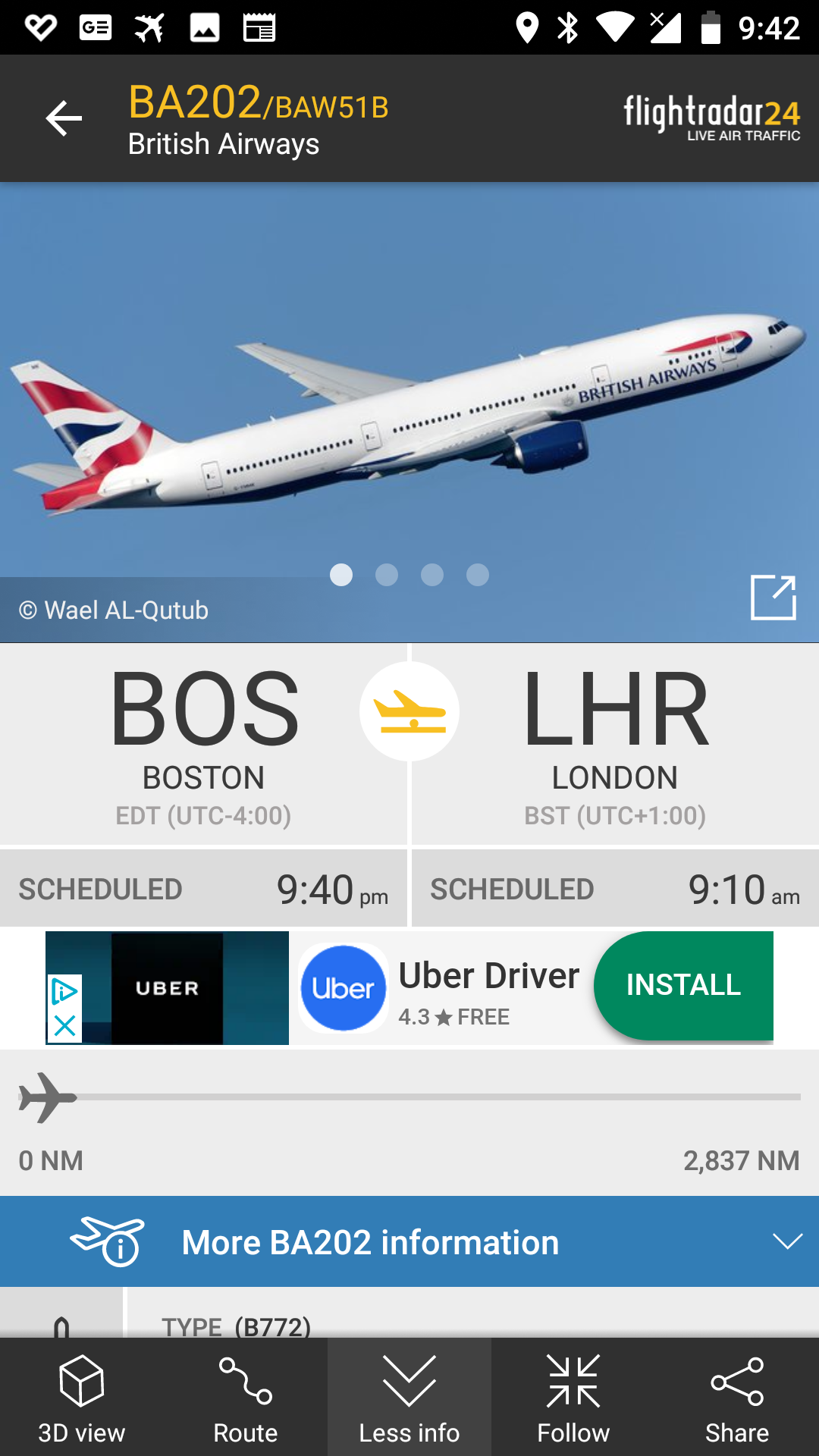819x1456 pixels.
Task: Expand More BA202 information
Action: (409, 1242)
